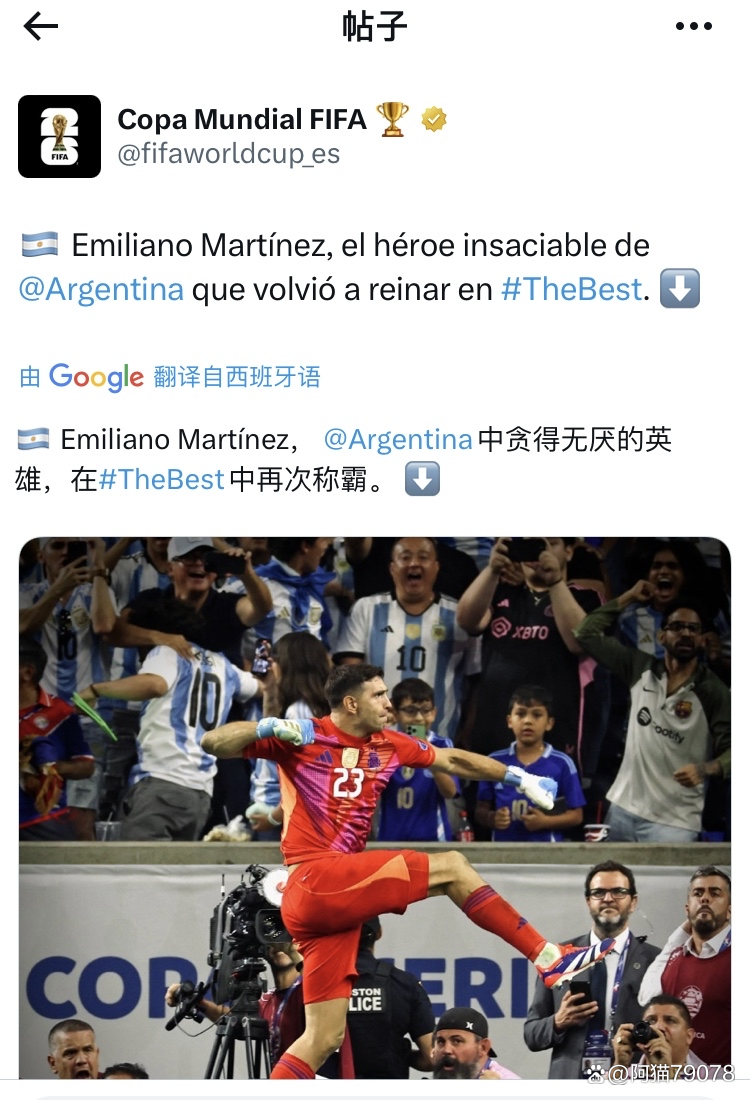Open the #TheBest hashtag in the original post
This screenshot has height=1100, width=750.
(x=570, y=289)
